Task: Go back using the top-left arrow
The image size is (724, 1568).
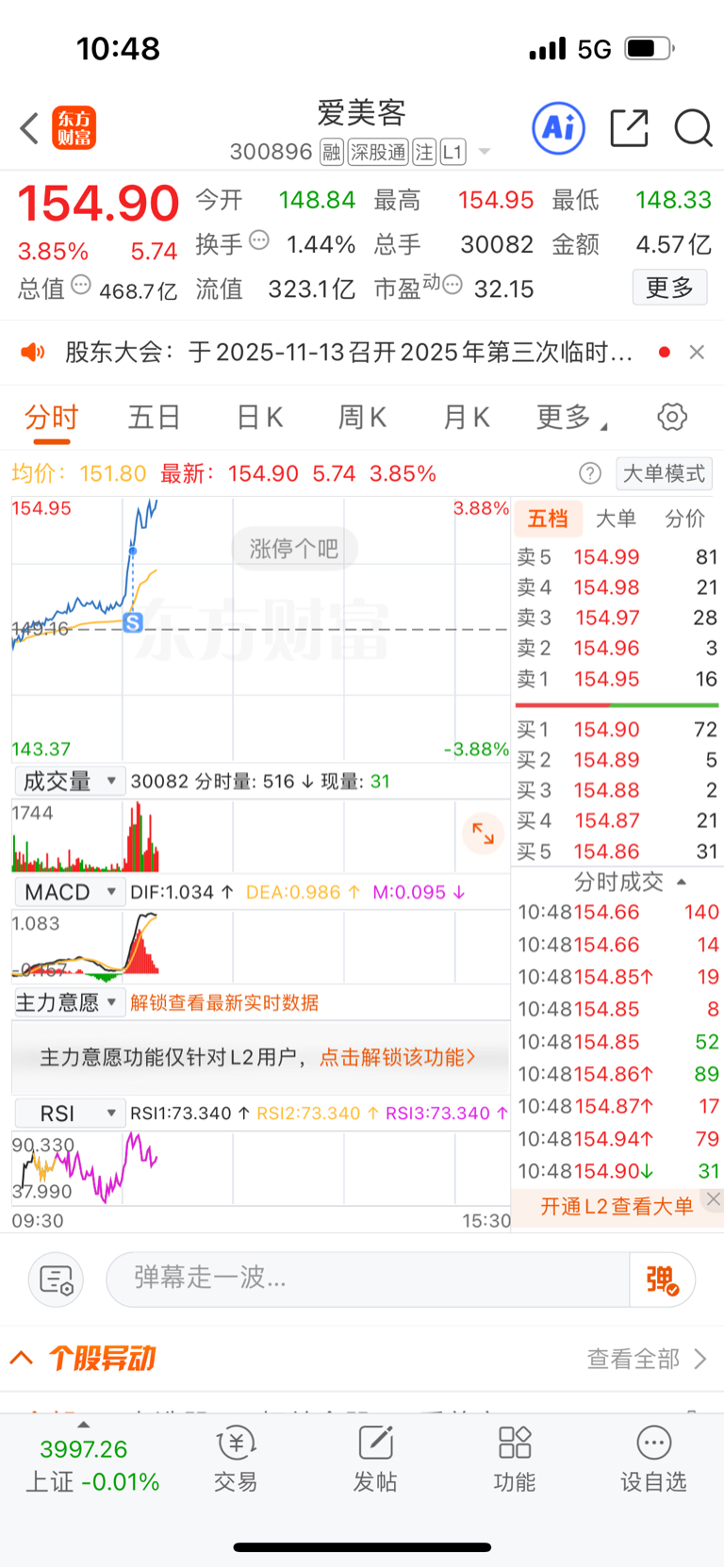Action: point(30,128)
